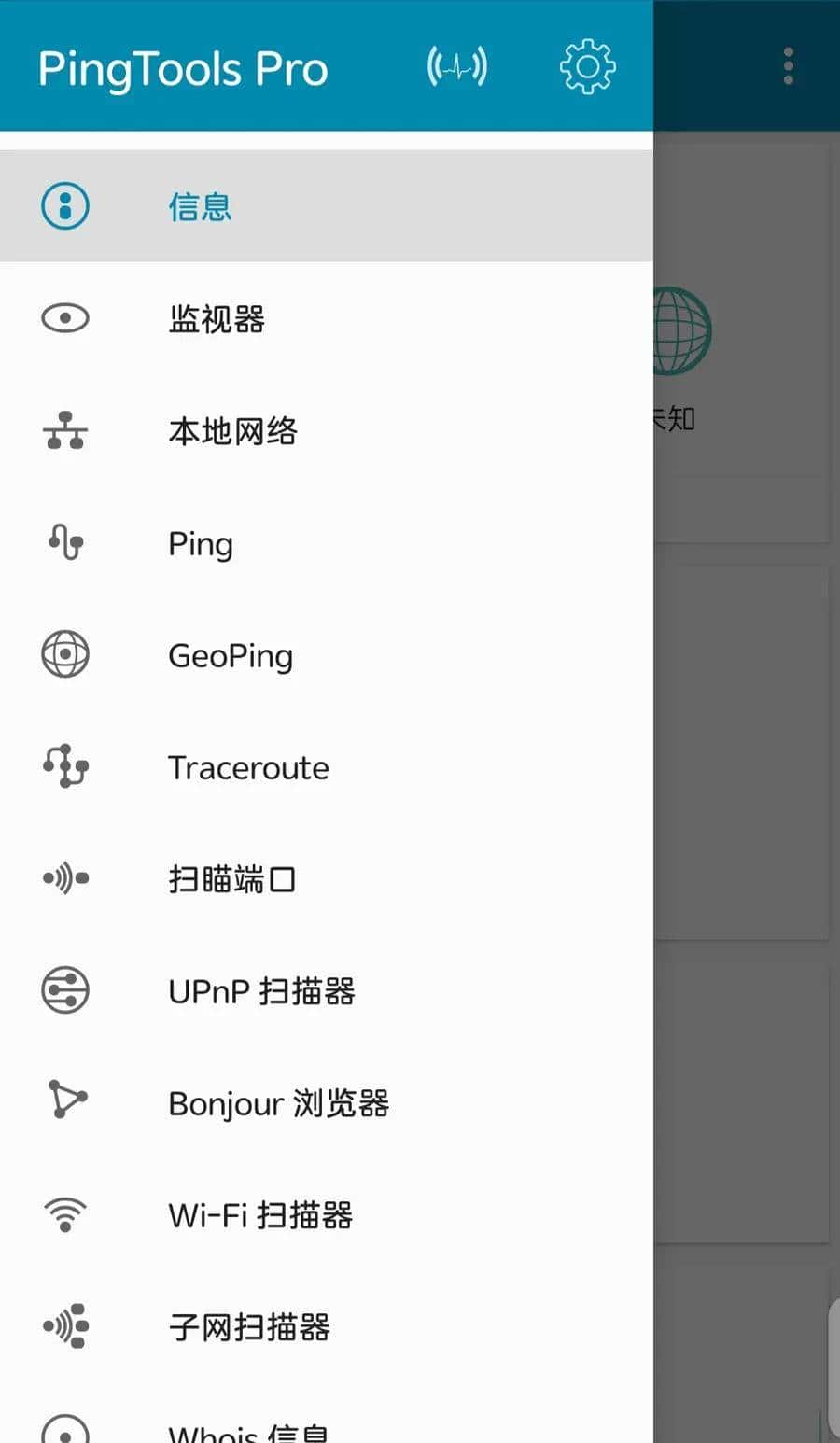
Task: Open the network activity pulse icon
Action: 456,65
